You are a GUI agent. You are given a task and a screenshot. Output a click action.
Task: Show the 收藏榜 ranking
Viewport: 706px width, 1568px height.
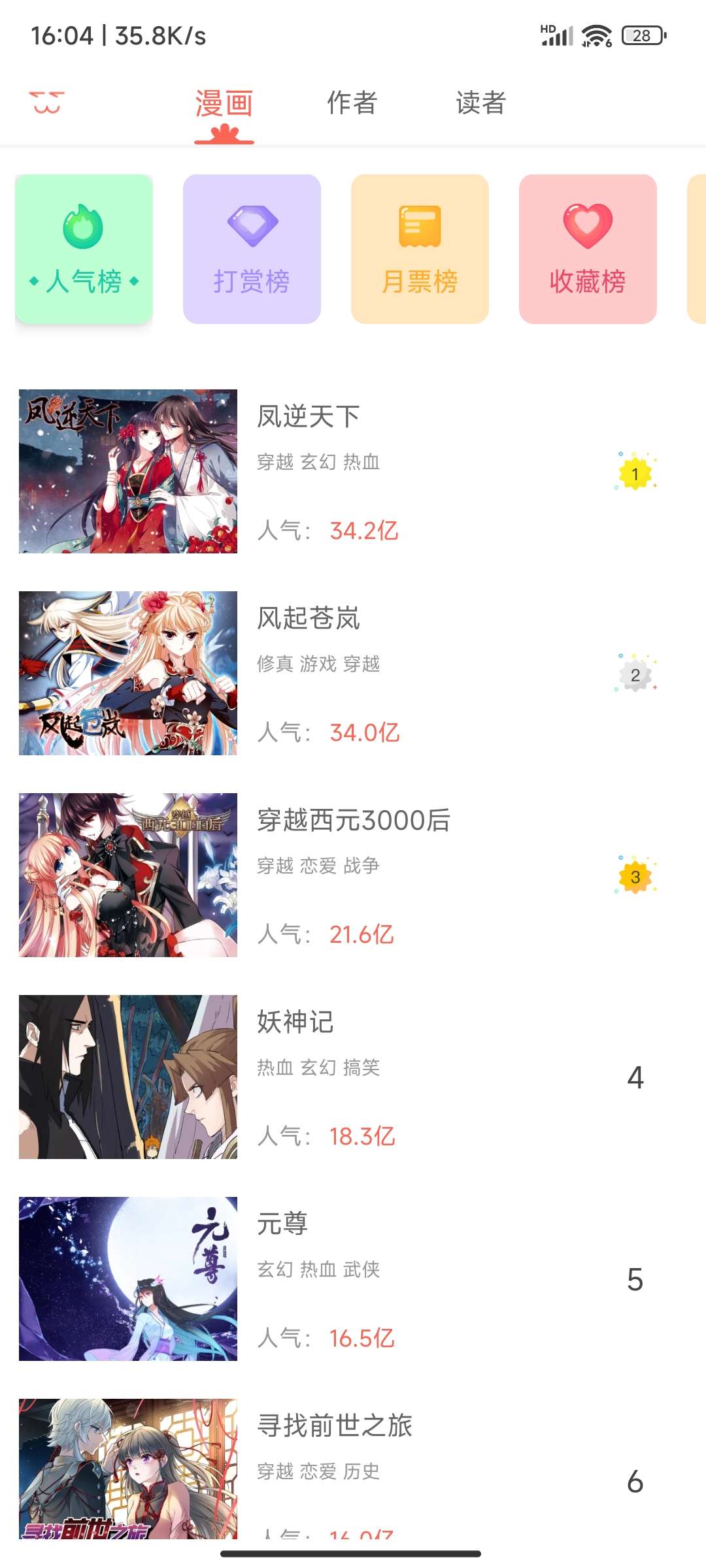[588, 249]
